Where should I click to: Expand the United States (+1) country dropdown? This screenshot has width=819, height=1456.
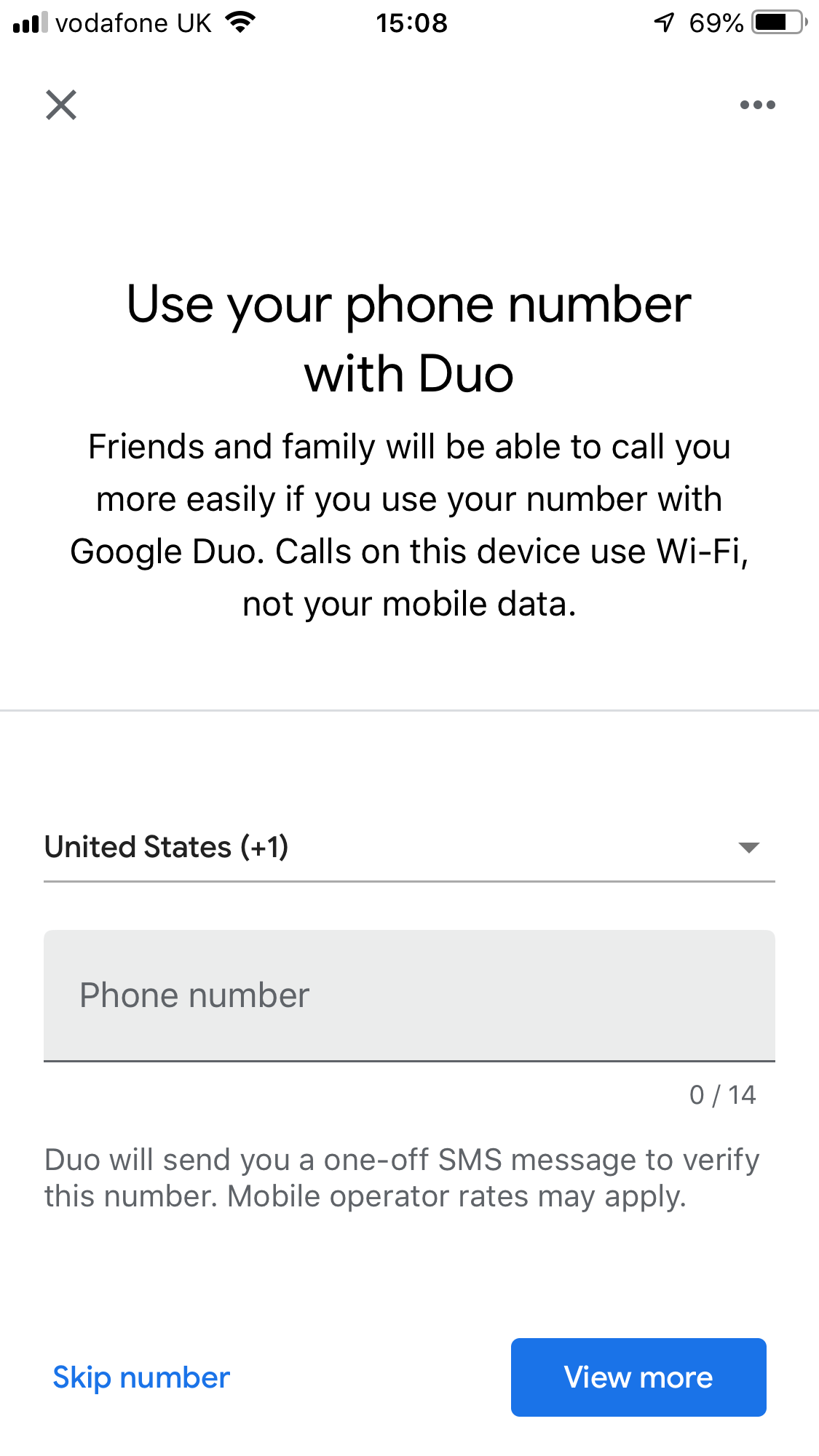click(408, 848)
